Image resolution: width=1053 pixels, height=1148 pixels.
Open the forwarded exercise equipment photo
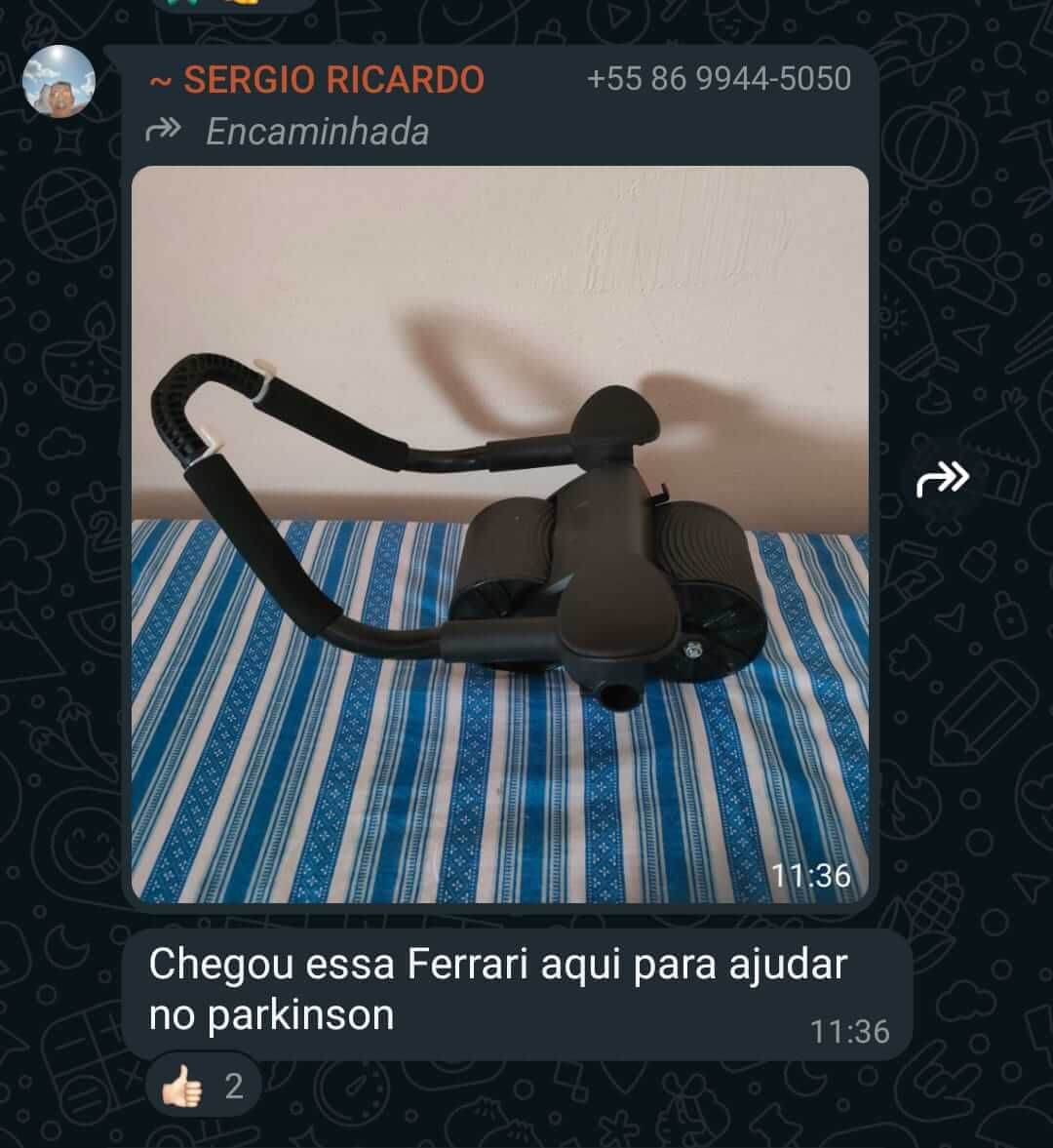point(499,534)
